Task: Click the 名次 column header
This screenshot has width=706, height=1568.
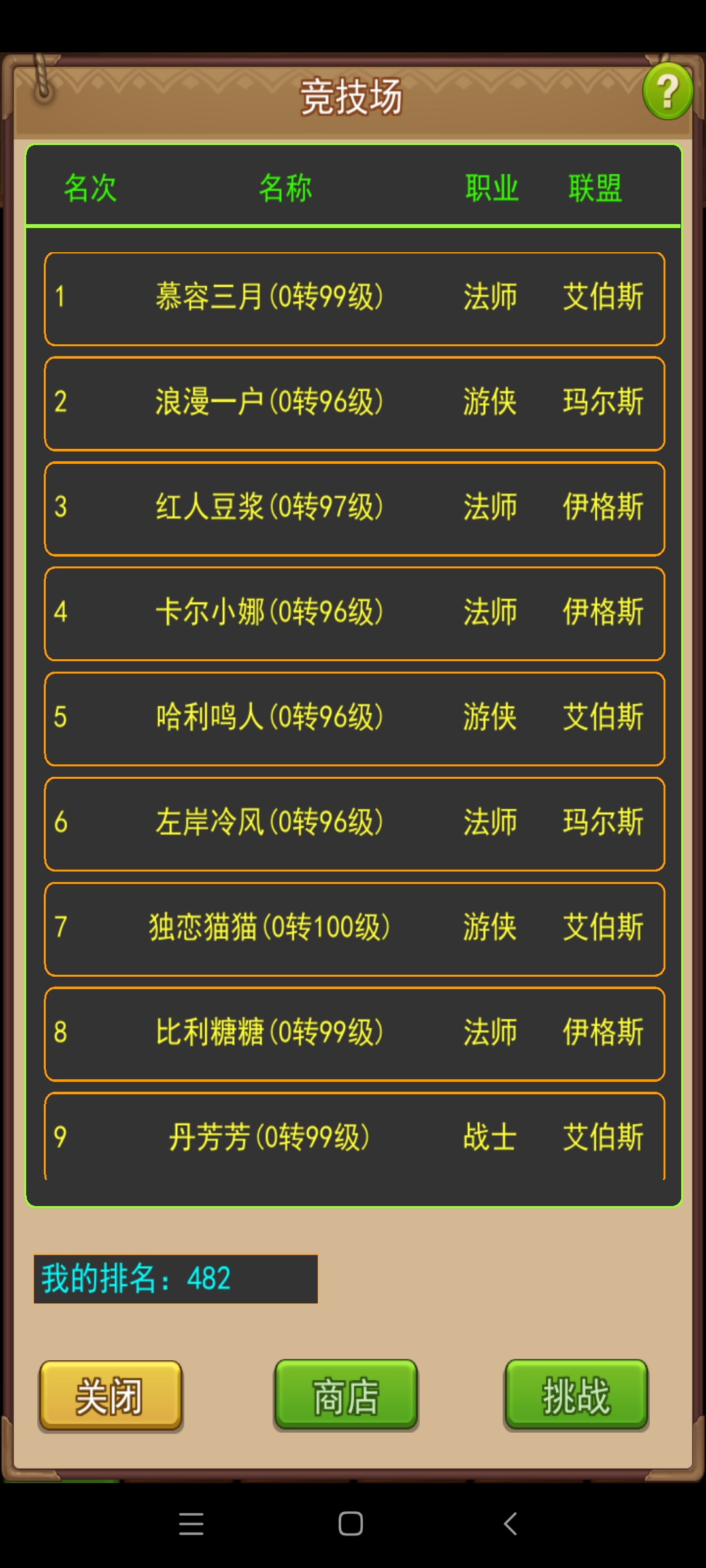Action: point(88,188)
